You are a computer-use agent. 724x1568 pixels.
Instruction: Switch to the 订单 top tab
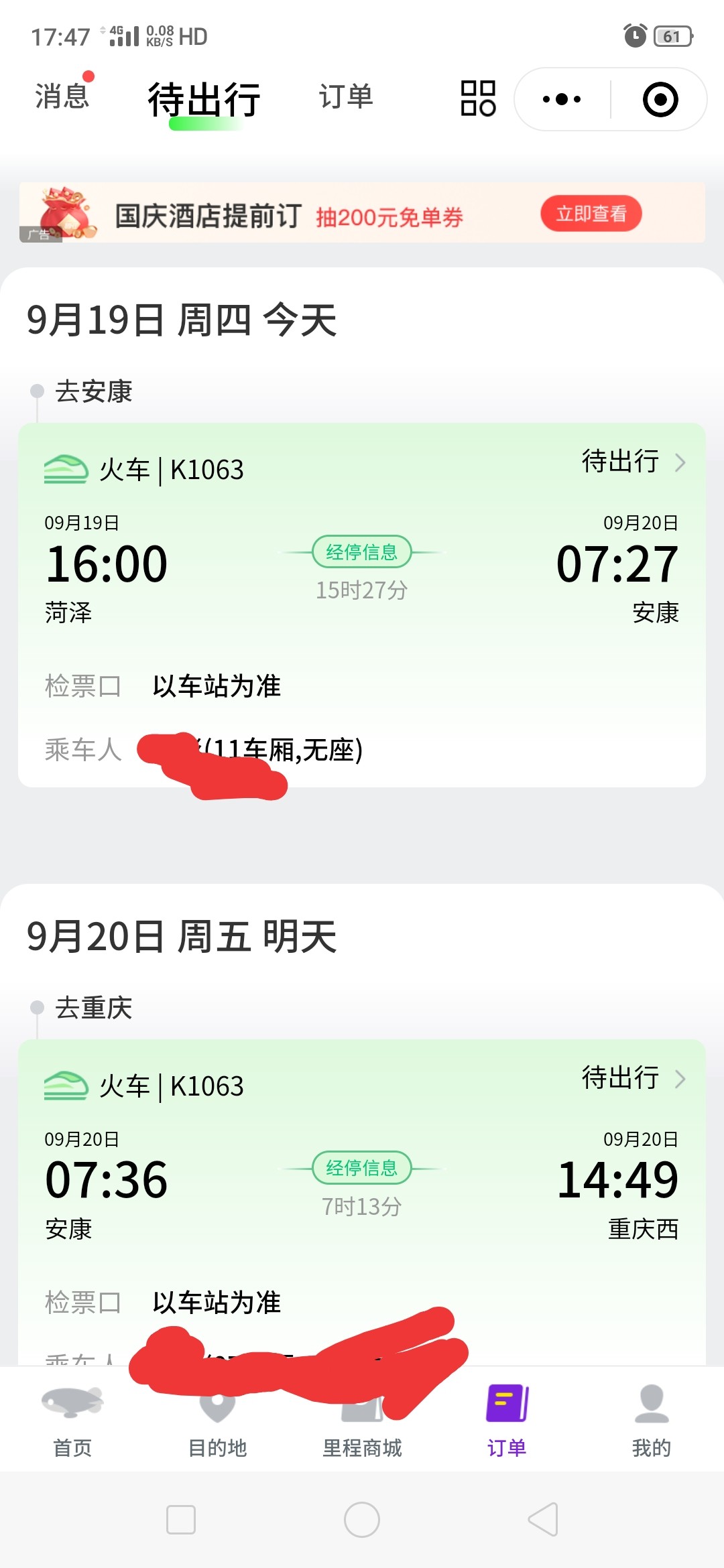pyautogui.click(x=345, y=96)
